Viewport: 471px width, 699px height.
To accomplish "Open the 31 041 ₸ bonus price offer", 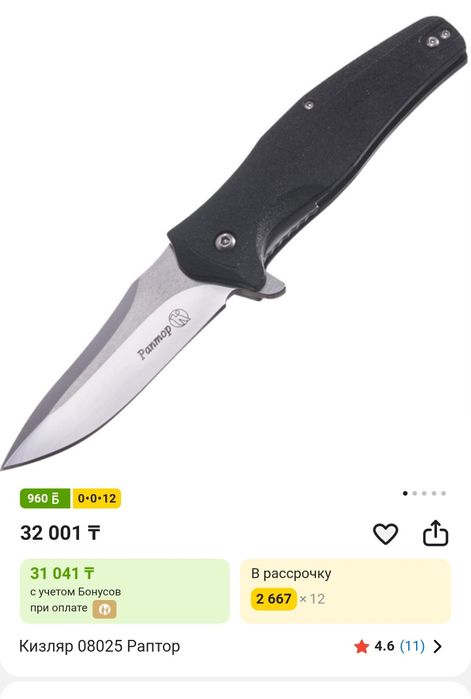I will tap(125, 591).
